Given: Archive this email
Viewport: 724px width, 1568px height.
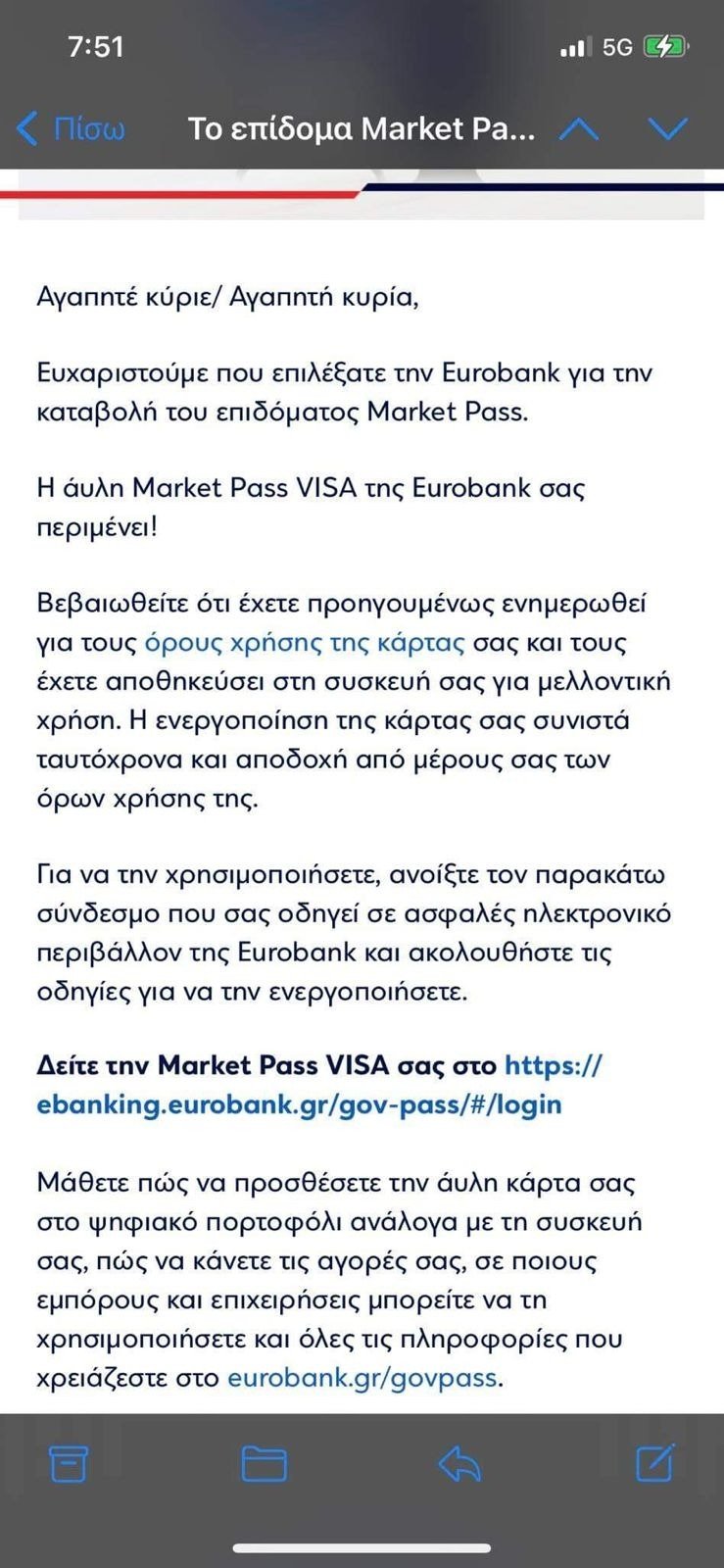Looking at the screenshot, I should click(x=69, y=1463).
